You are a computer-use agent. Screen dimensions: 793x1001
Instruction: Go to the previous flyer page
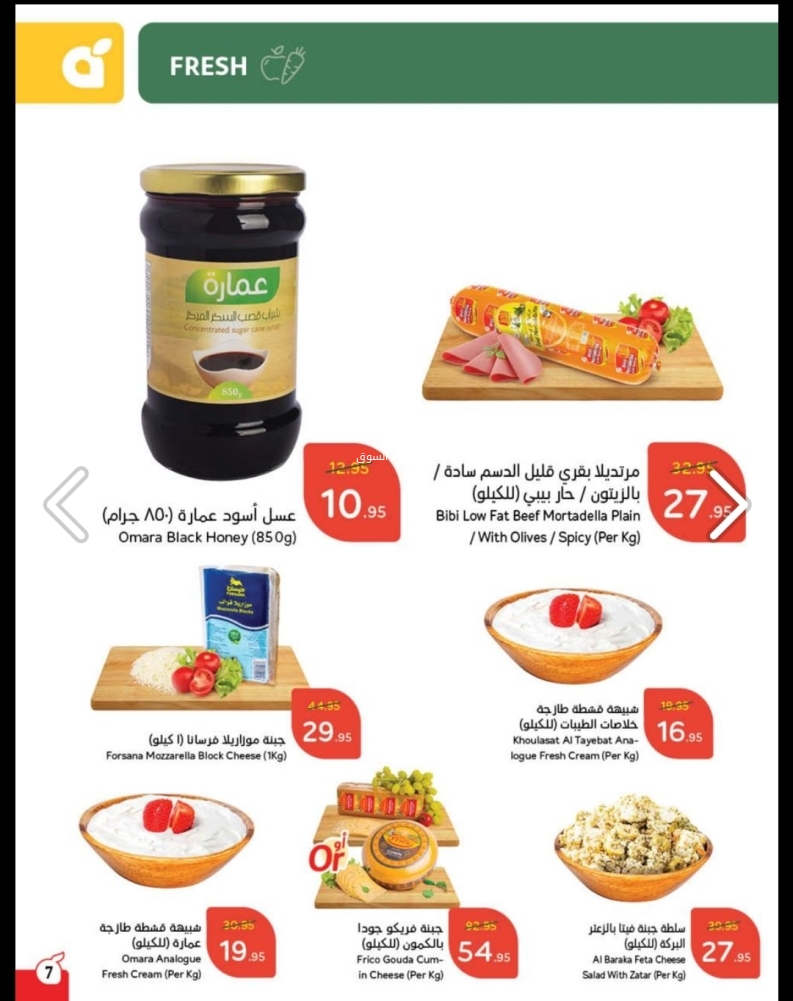pyautogui.click(x=66, y=504)
